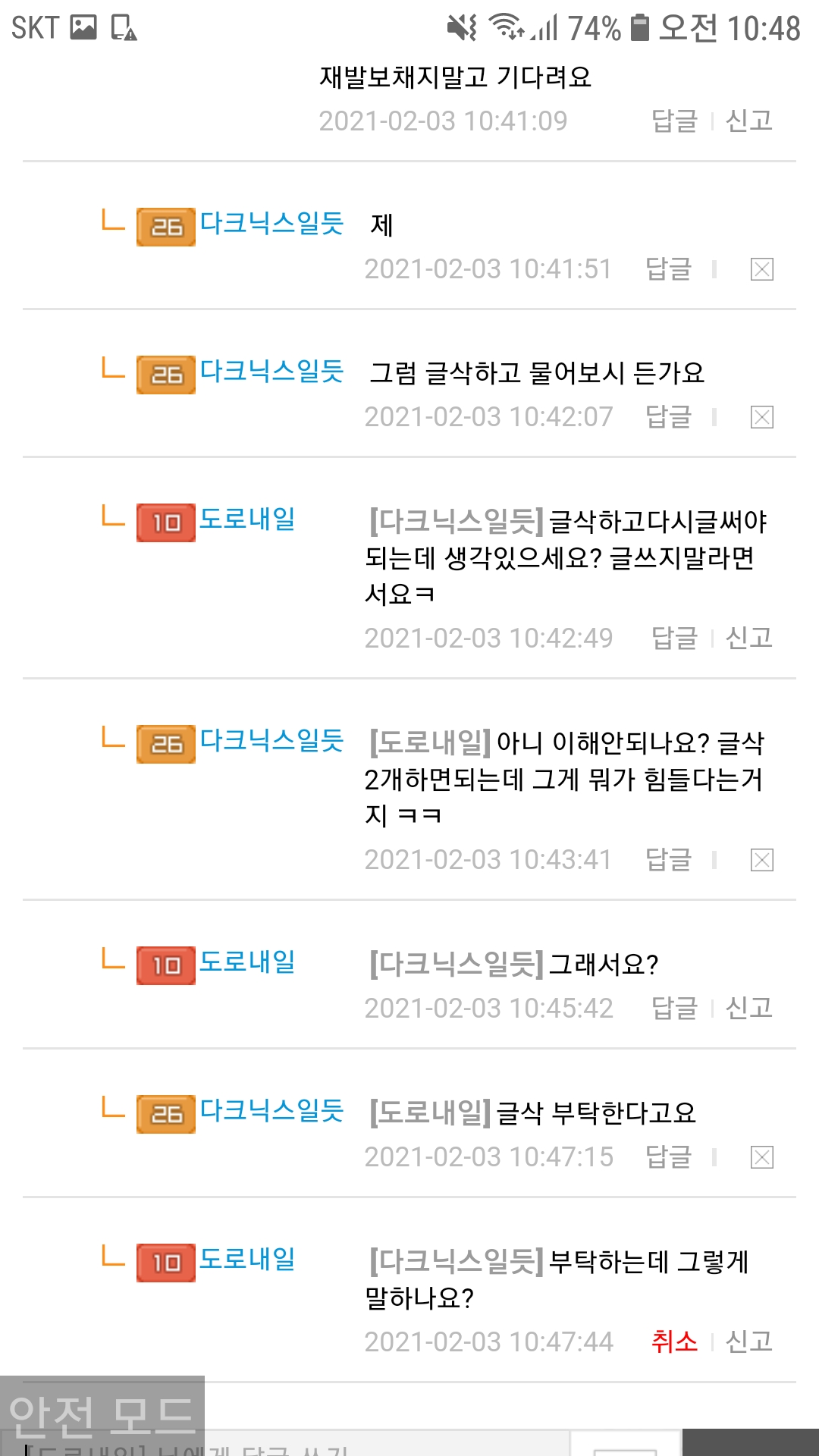Delete the comment posted at 10:41:51
This screenshot has height=1456, width=819.
tap(761, 269)
